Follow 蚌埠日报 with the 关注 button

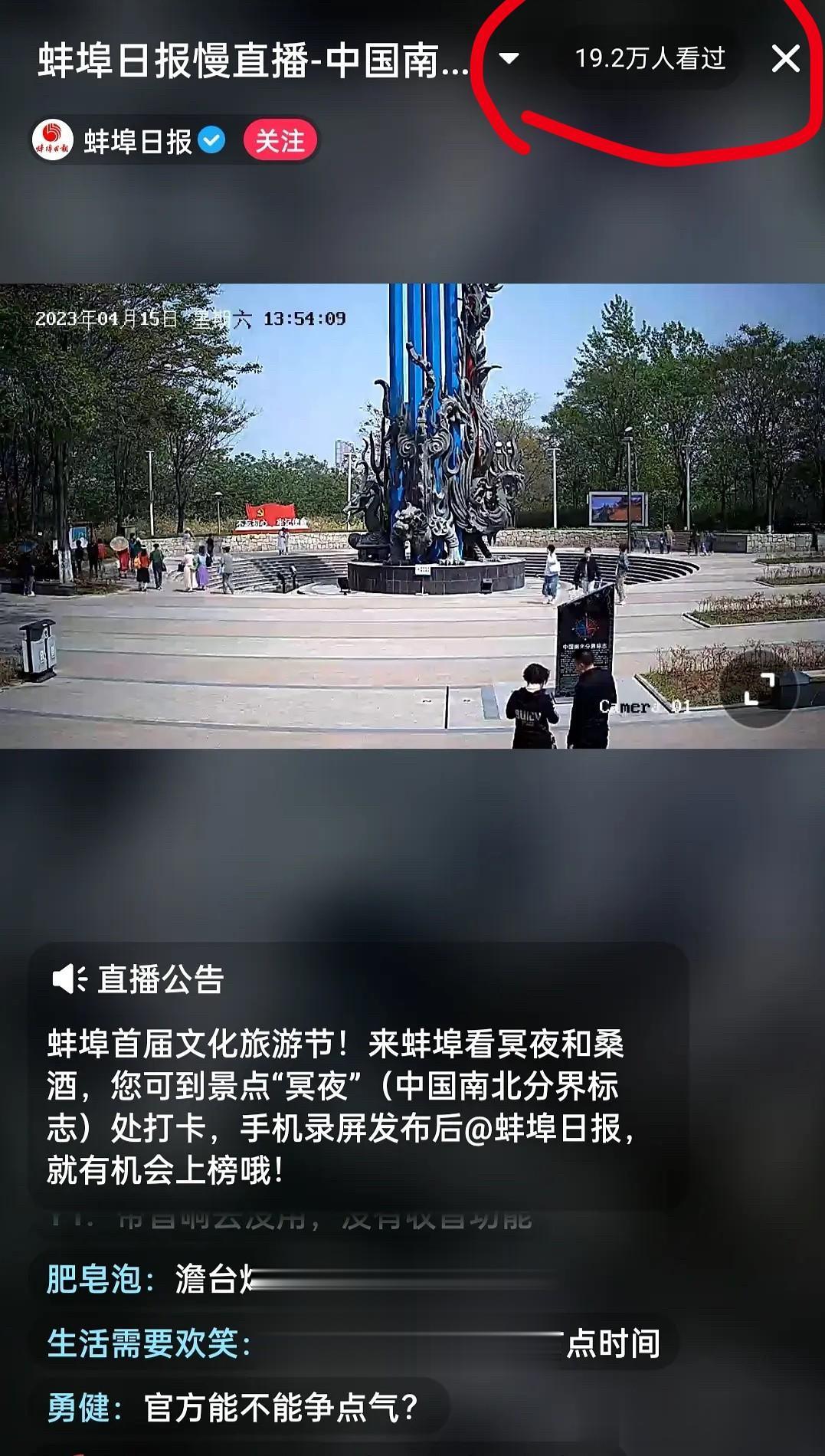(x=280, y=141)
